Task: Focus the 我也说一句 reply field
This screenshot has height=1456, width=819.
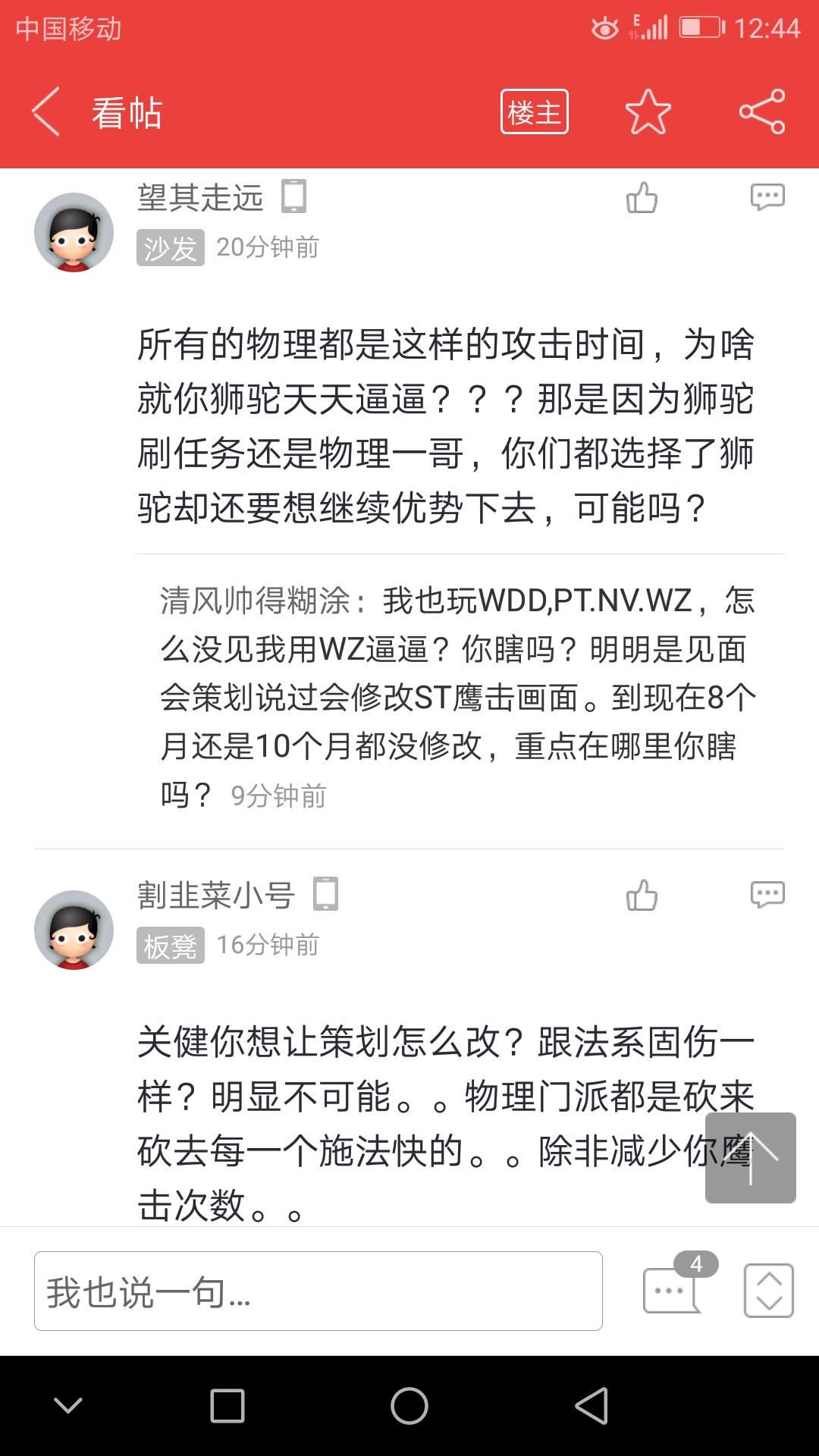Action: 318,1291
